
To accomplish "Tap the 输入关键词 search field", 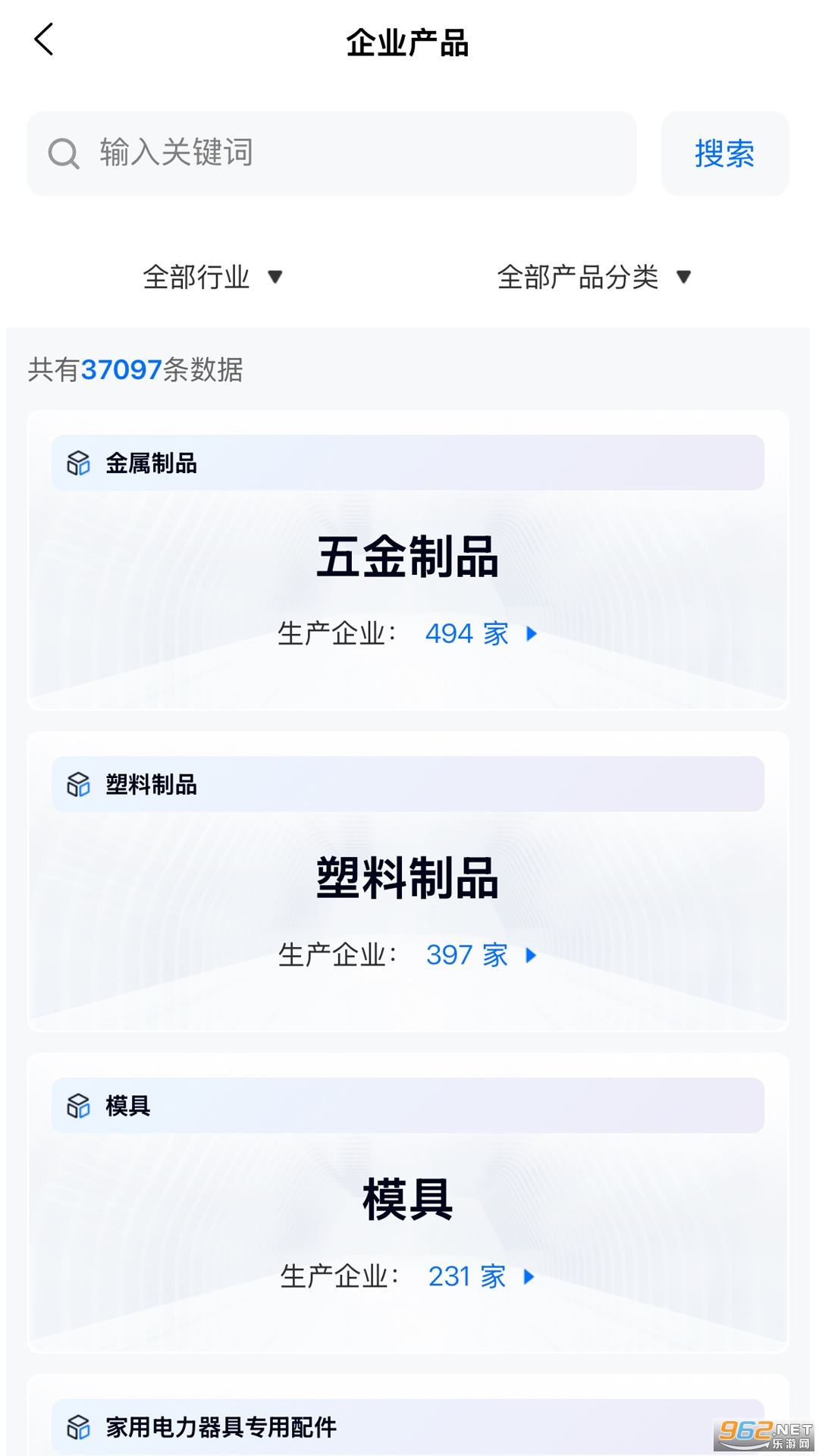I will (x=331, y=153).
